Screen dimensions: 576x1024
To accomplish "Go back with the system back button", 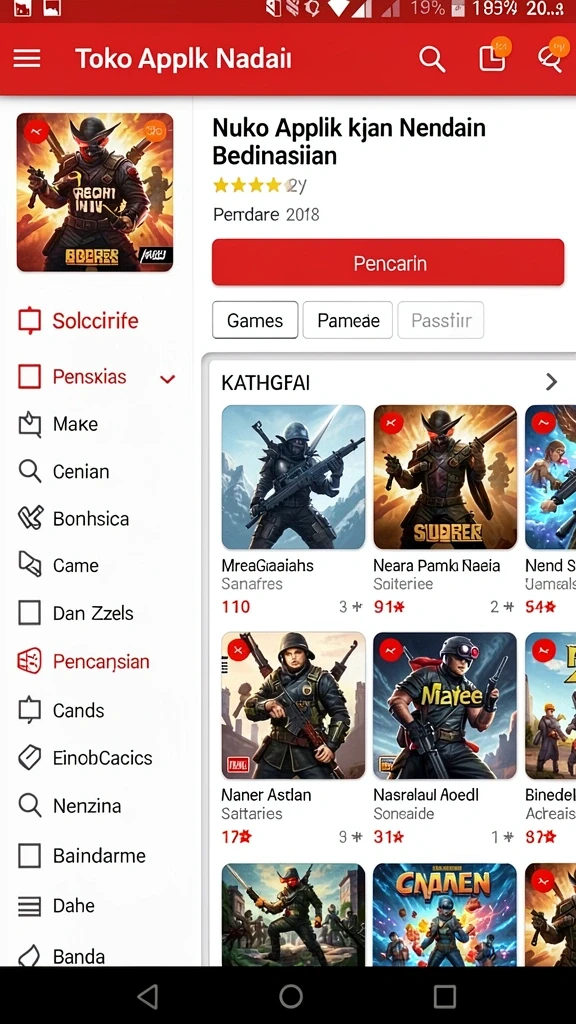I will (148, 997).
